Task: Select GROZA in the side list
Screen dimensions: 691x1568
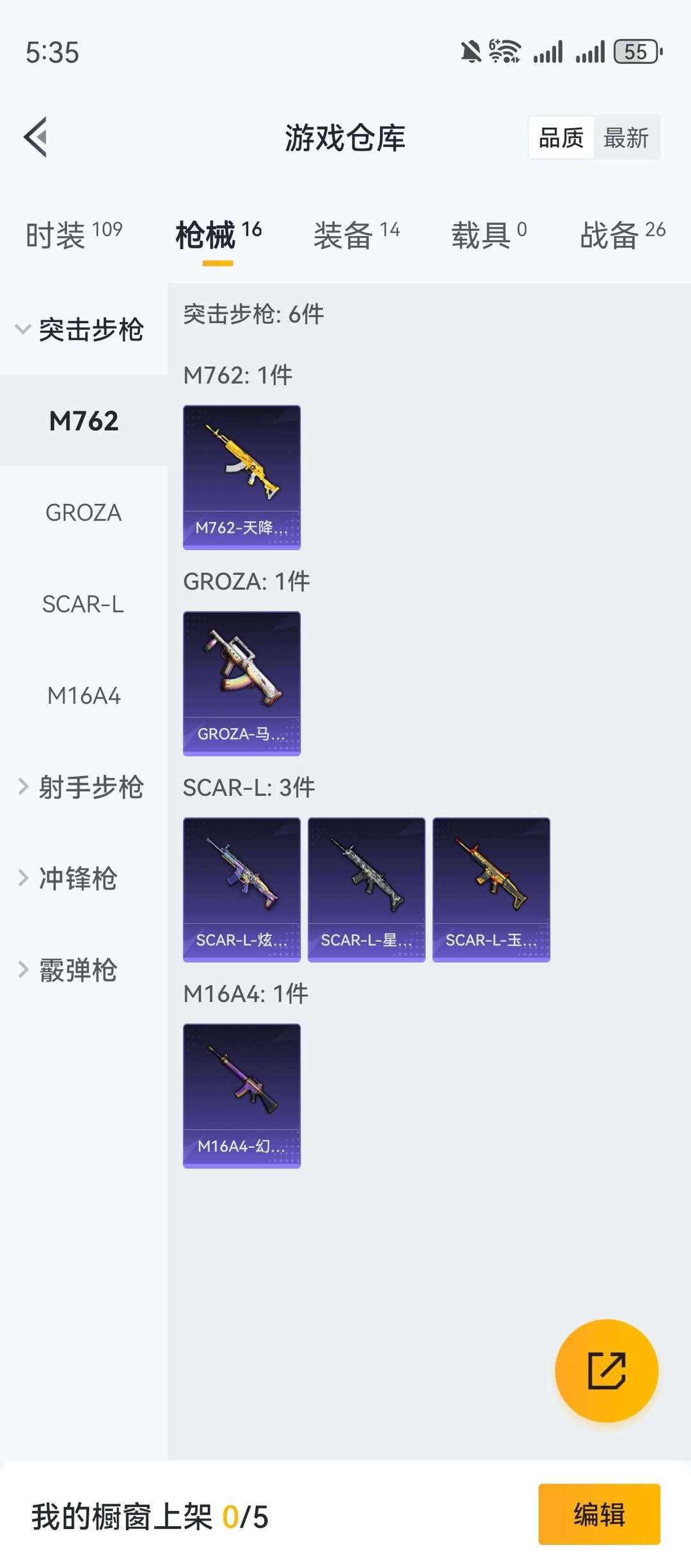Action: (x=84, y=513)
